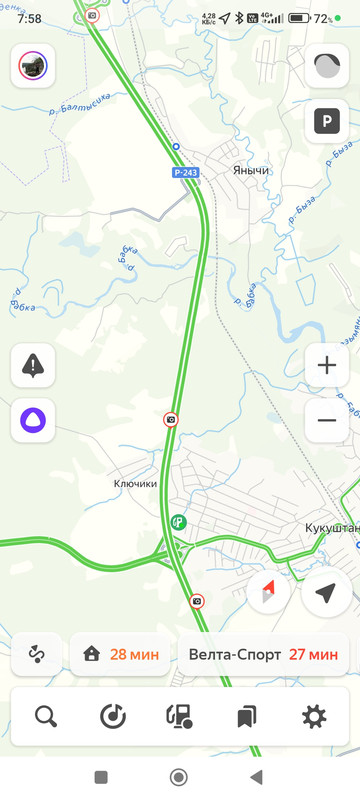Report a road event with warning icon
The width and height of the screenshot is (360, 800).
pos(33,365)
